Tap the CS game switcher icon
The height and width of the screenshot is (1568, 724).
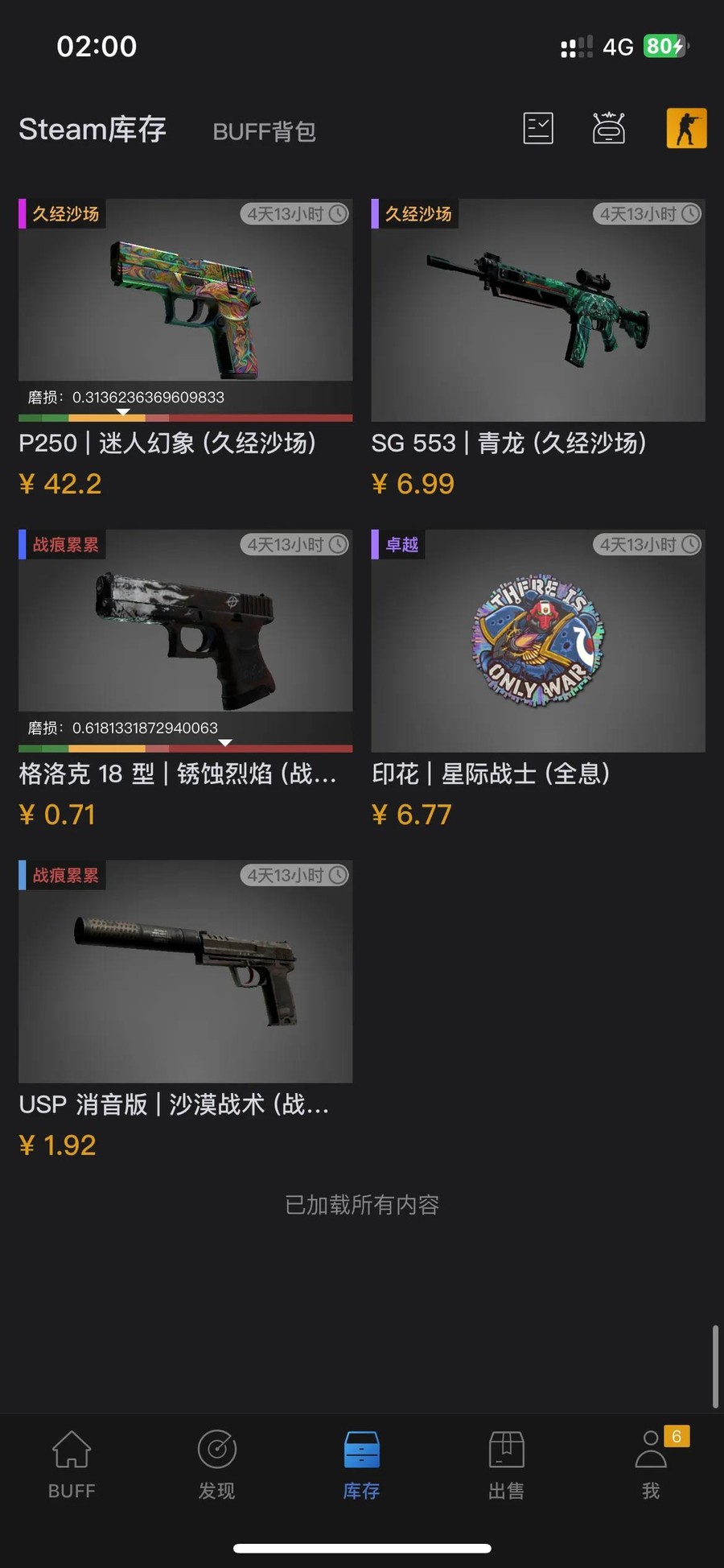tap(686, 128)
